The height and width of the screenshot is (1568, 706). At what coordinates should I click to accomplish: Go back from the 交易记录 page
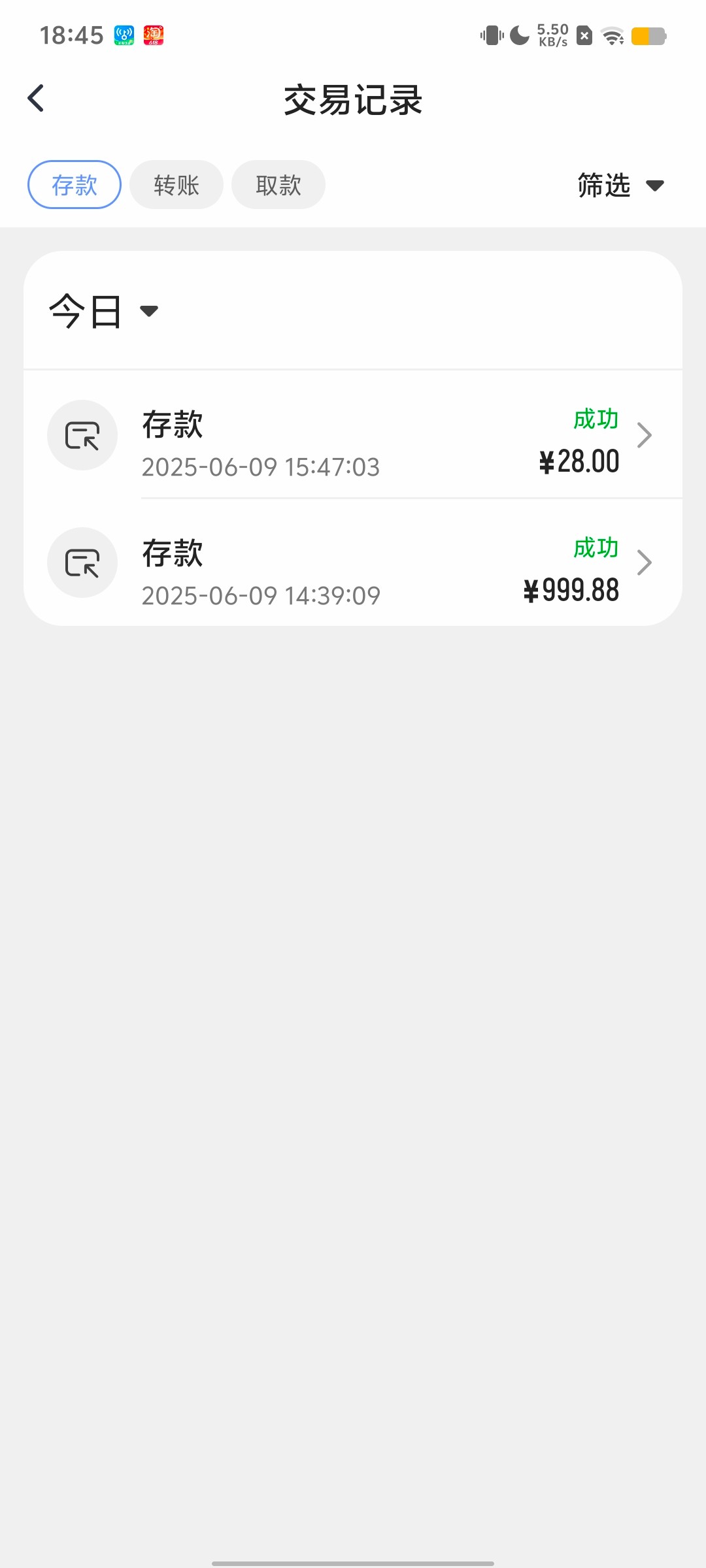[x=37, y=99]
